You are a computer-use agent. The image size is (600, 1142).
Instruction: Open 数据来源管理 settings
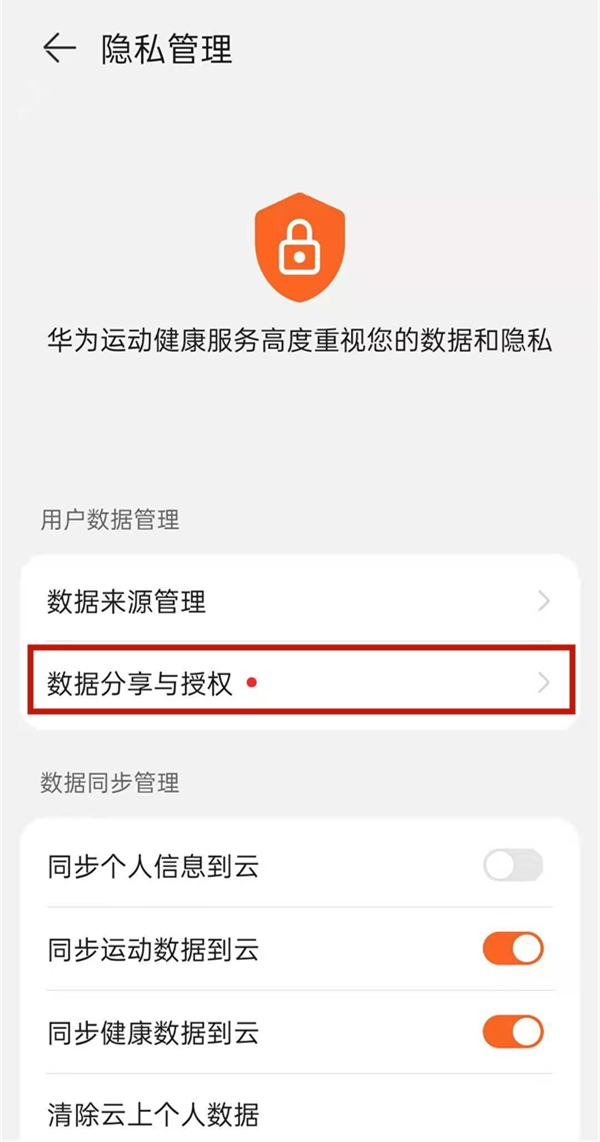(299, 601)
